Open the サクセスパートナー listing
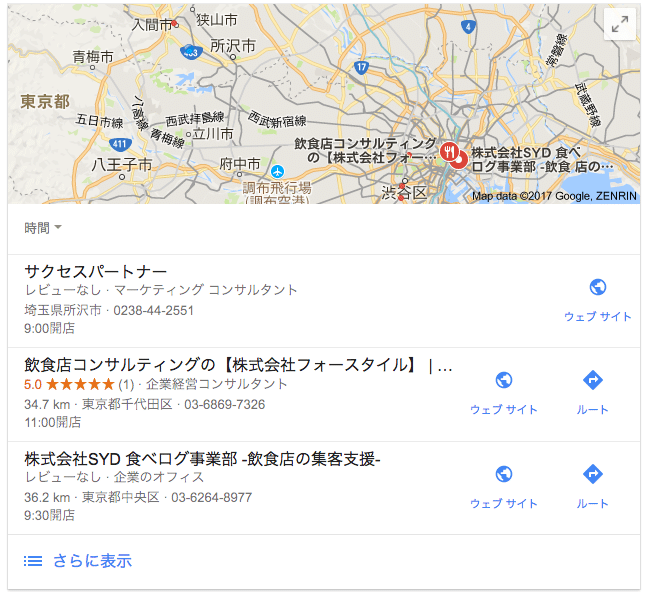Viewport: 645px width, 592px height. pos(96,271)
